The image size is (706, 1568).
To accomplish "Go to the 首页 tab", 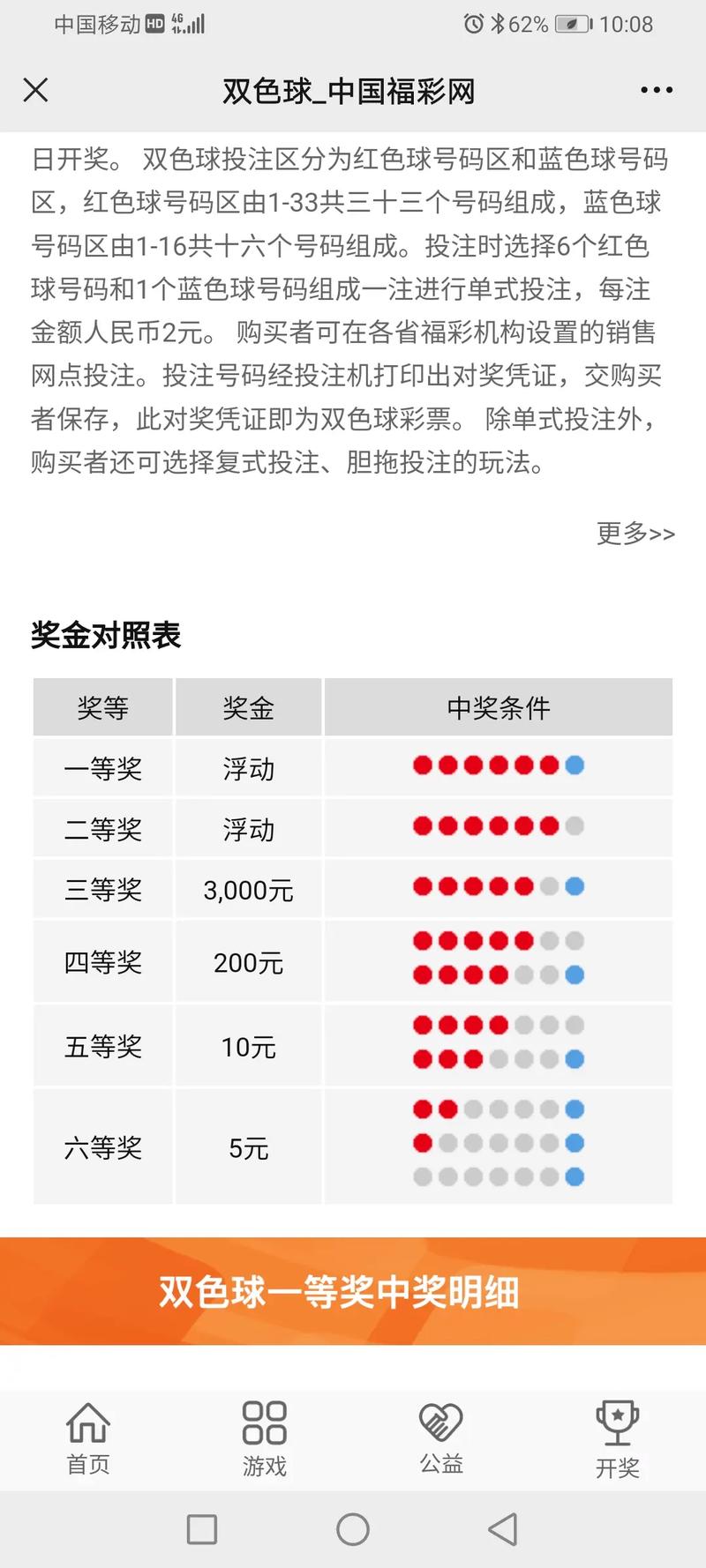I will point(88,1438).
